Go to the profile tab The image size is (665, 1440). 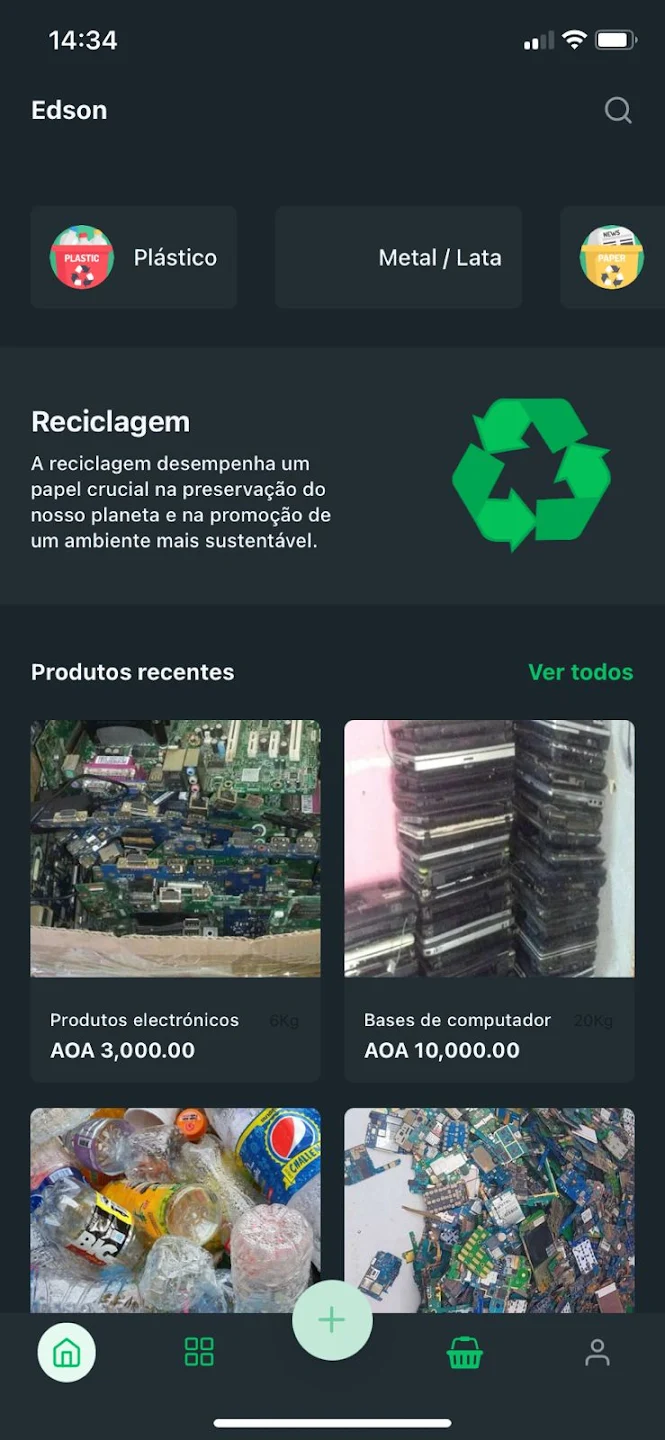[597, 1353]
